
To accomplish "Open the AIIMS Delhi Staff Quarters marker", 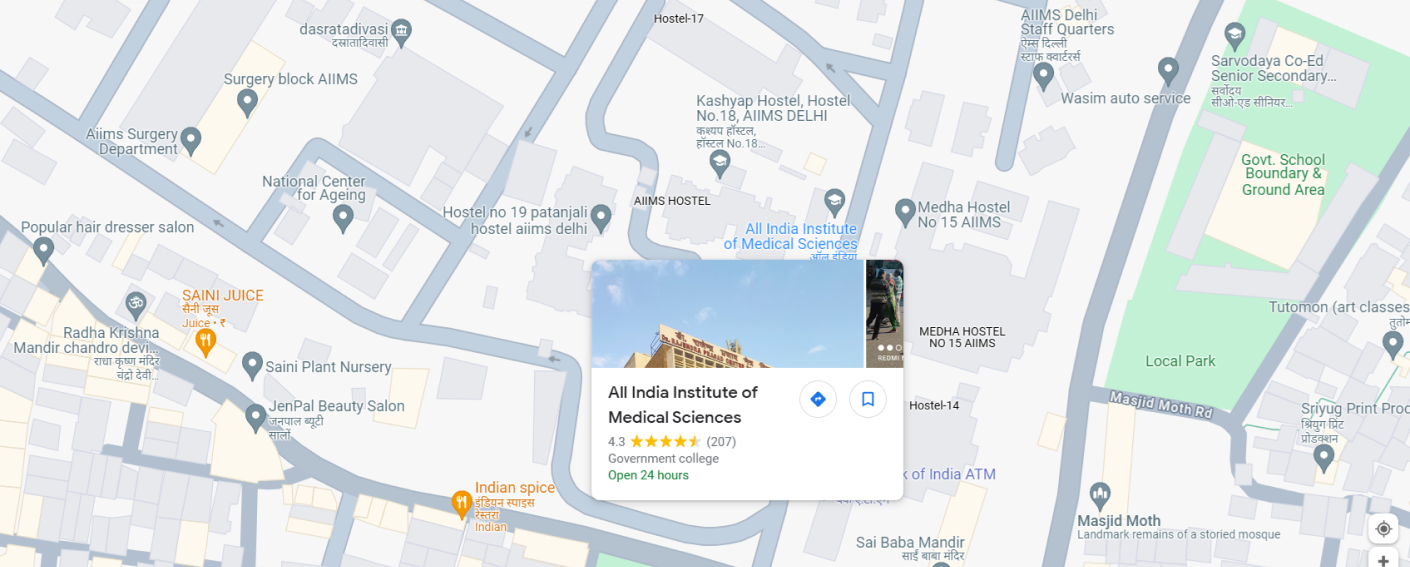I will [x=1043, y=74].
